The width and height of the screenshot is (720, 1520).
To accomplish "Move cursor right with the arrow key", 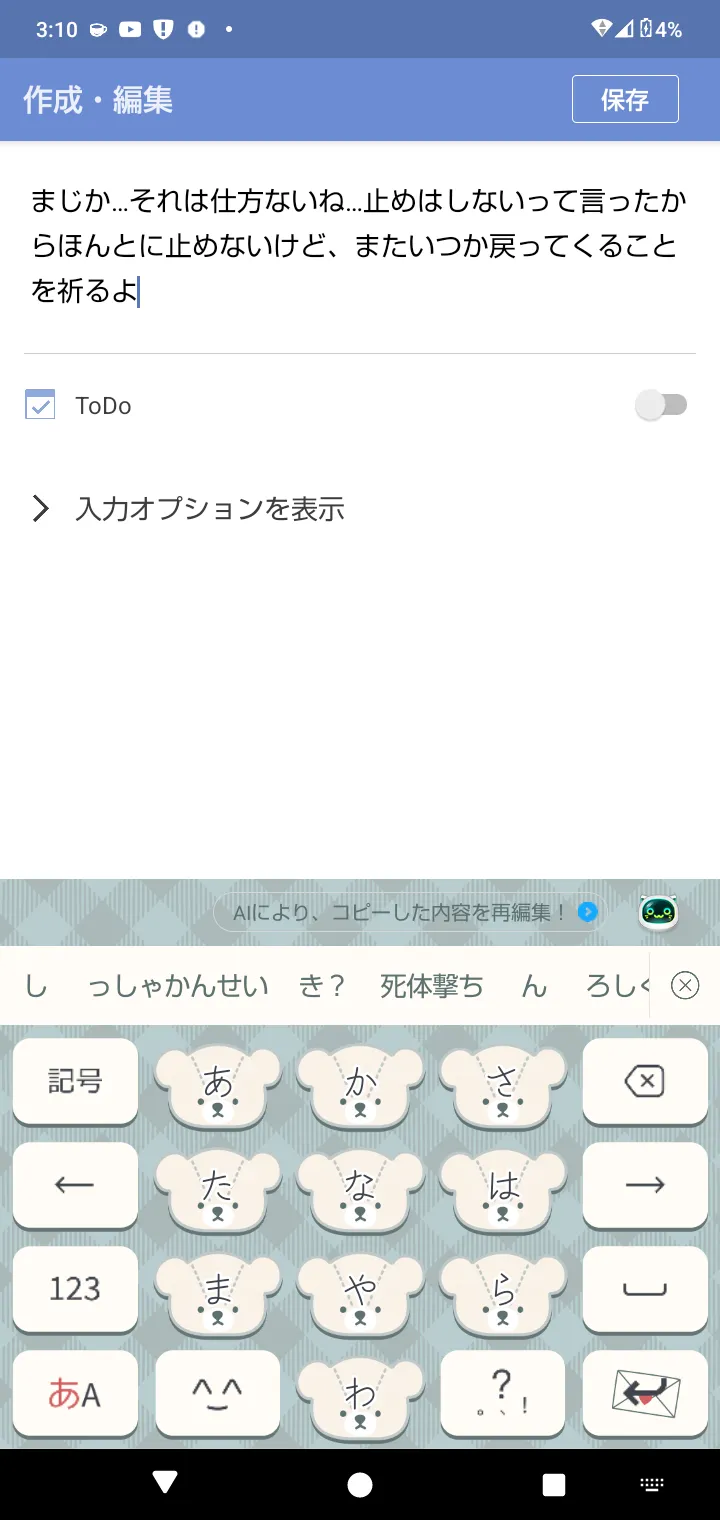I will click(x=645, y=1185).
